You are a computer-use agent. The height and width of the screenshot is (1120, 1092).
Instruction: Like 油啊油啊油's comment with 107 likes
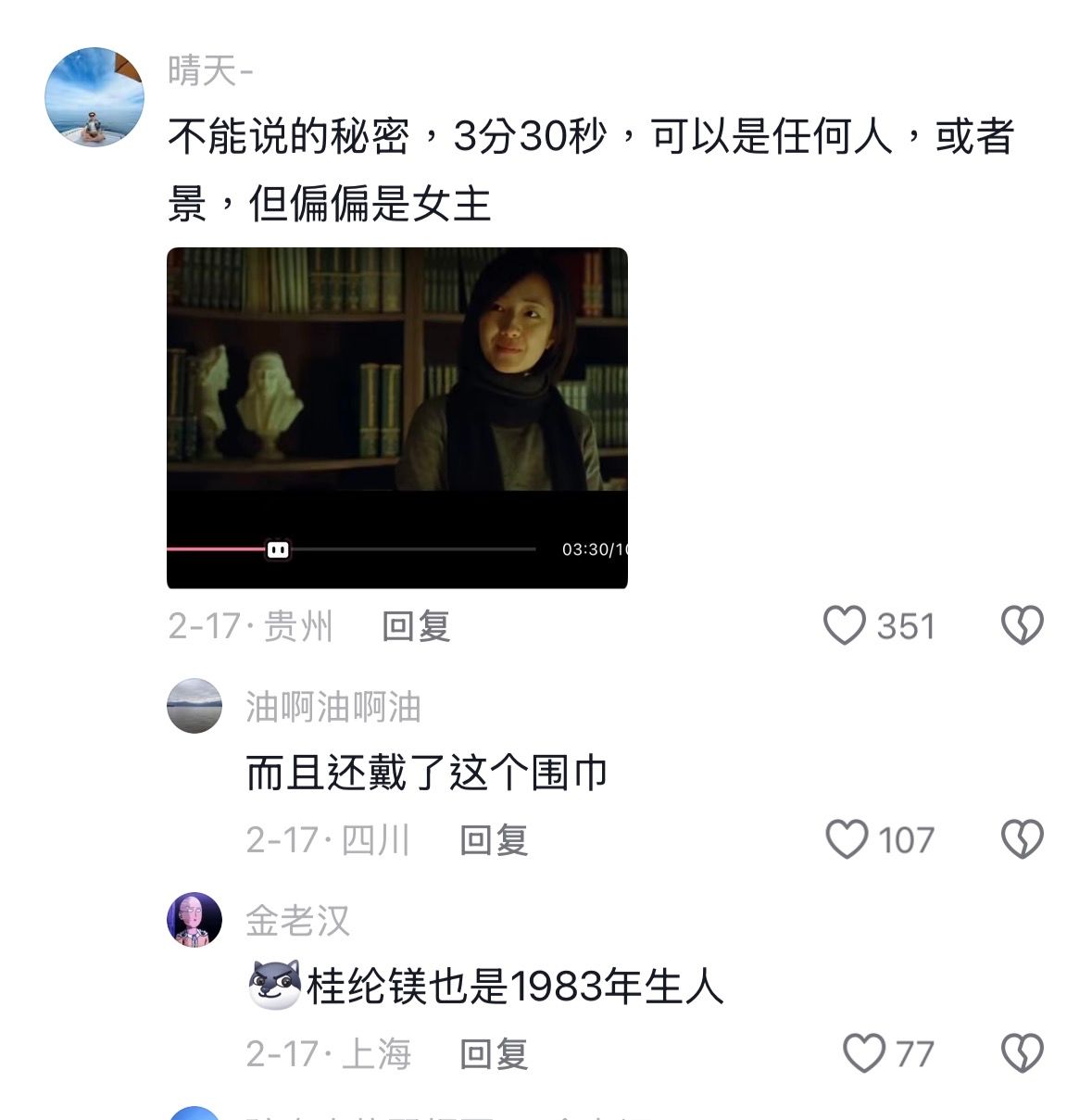pyautogui.click(x=847, y=839)
